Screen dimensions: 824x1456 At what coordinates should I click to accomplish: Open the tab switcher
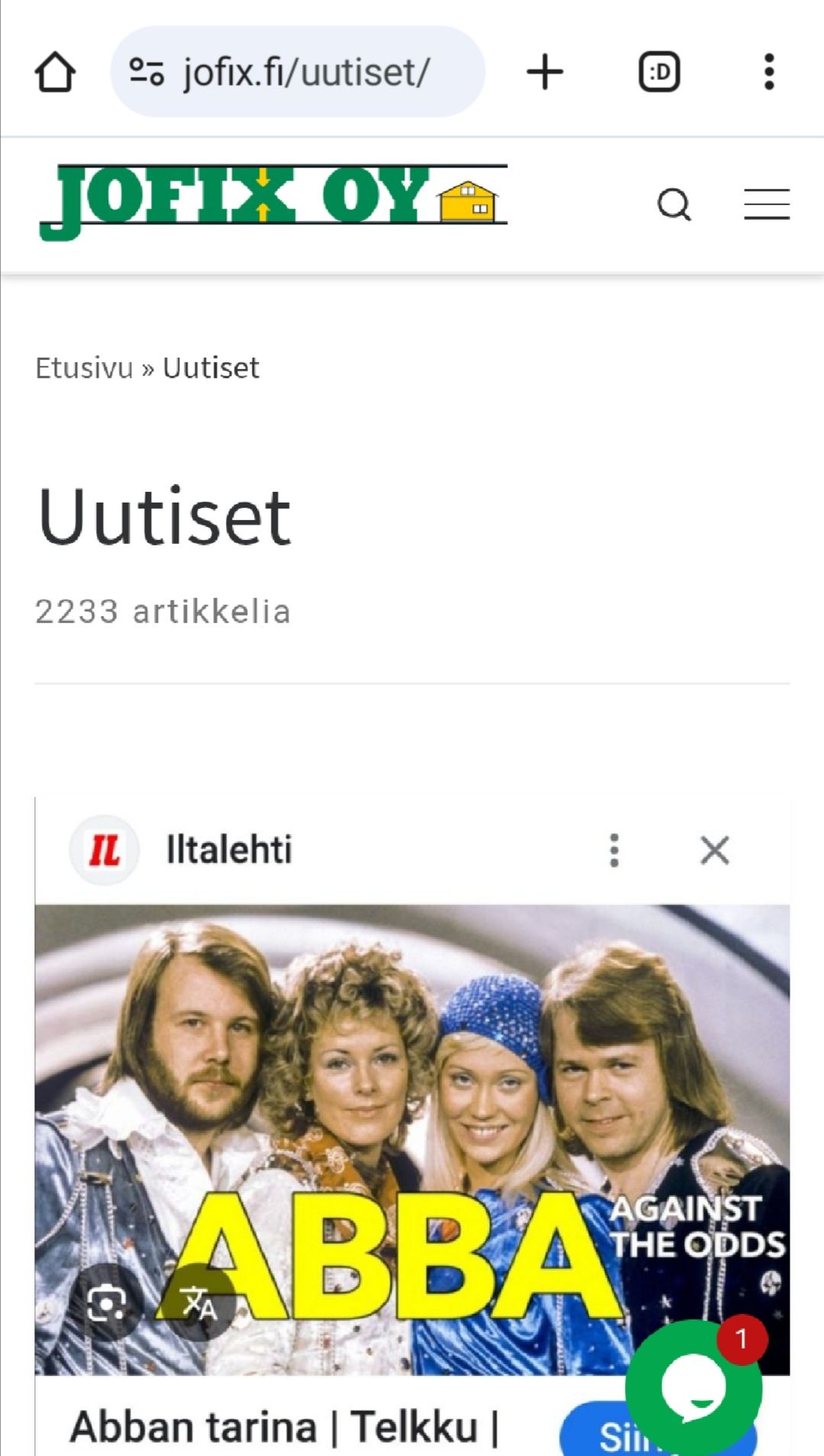pyautogui.click(x=659, y=72)
